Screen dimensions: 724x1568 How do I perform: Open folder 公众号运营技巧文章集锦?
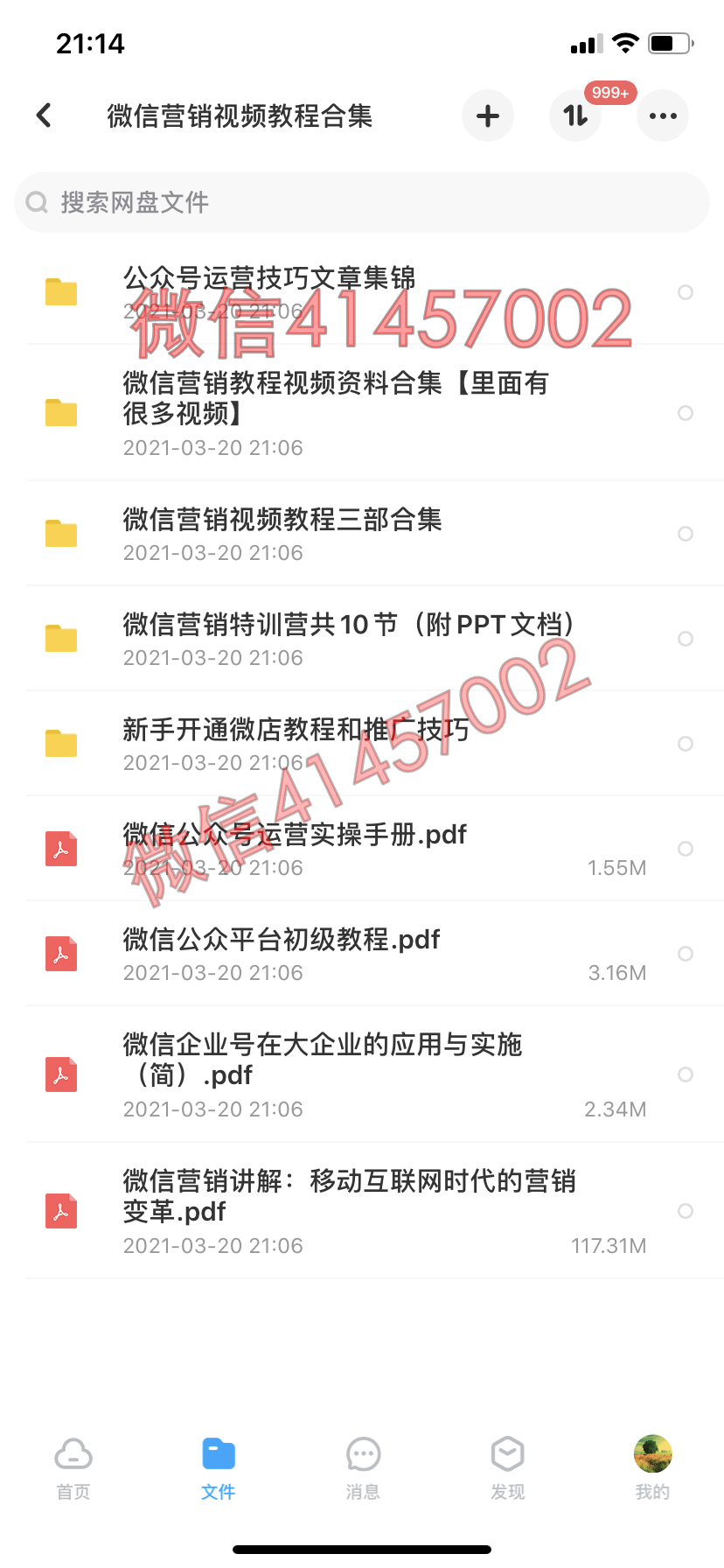click(x=269, y=278)
